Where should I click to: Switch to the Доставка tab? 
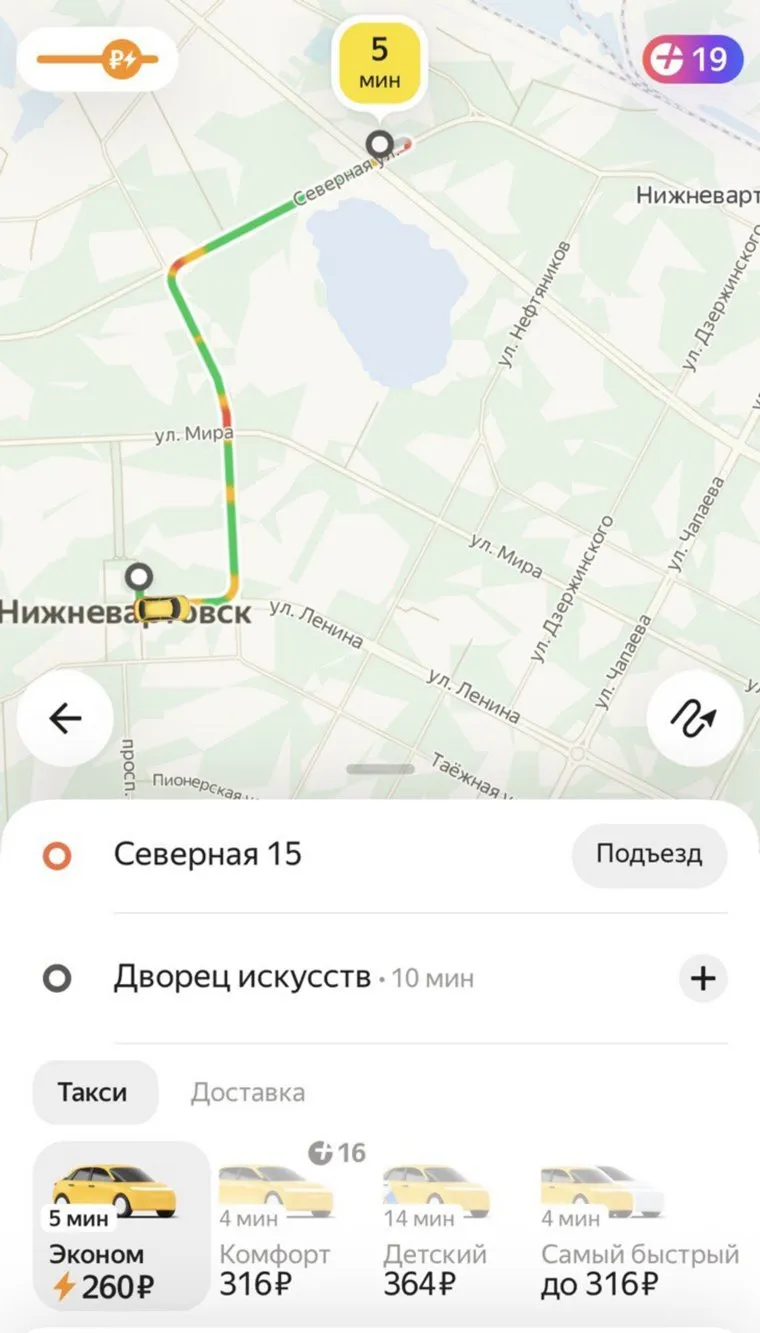click(248, 1093)
